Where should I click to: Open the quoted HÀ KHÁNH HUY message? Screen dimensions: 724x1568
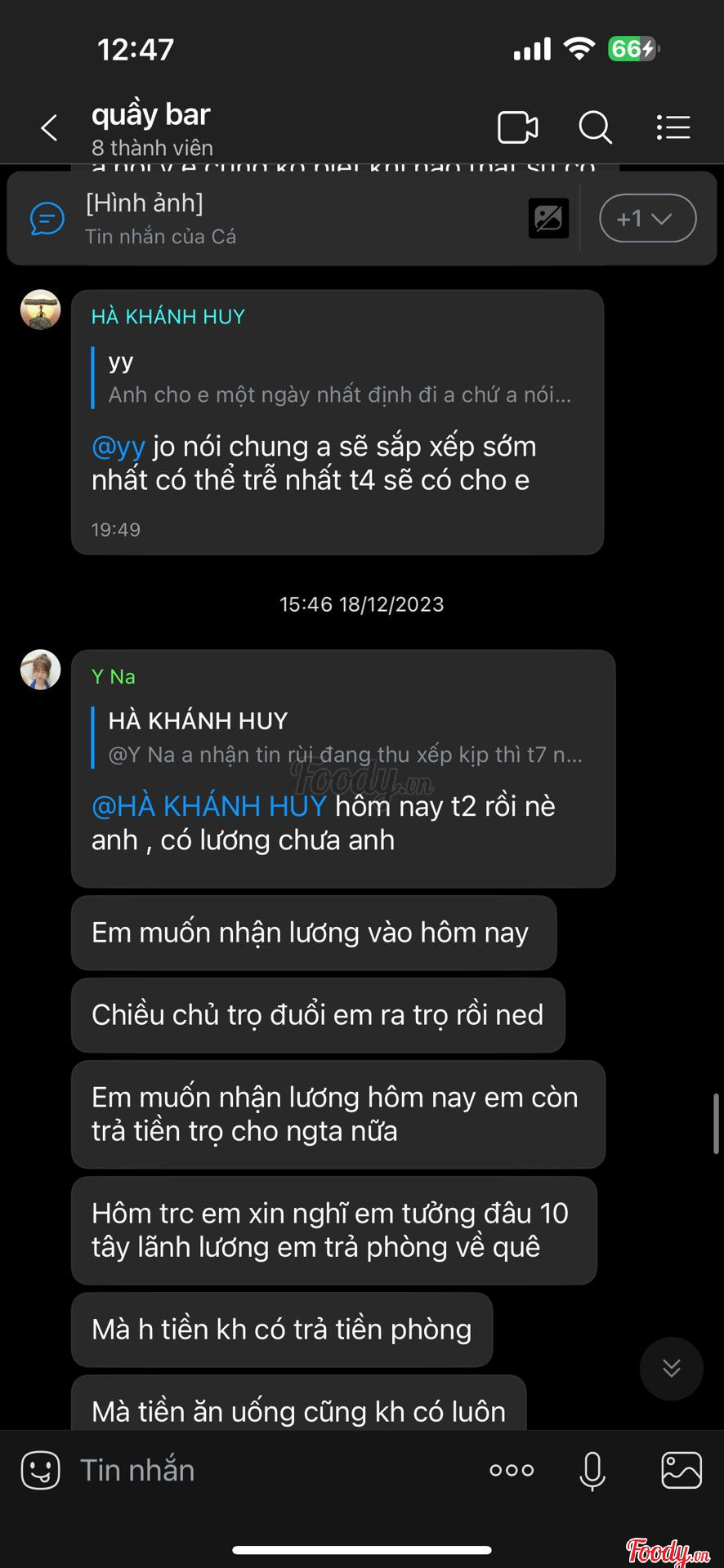(x=343, y=737)
